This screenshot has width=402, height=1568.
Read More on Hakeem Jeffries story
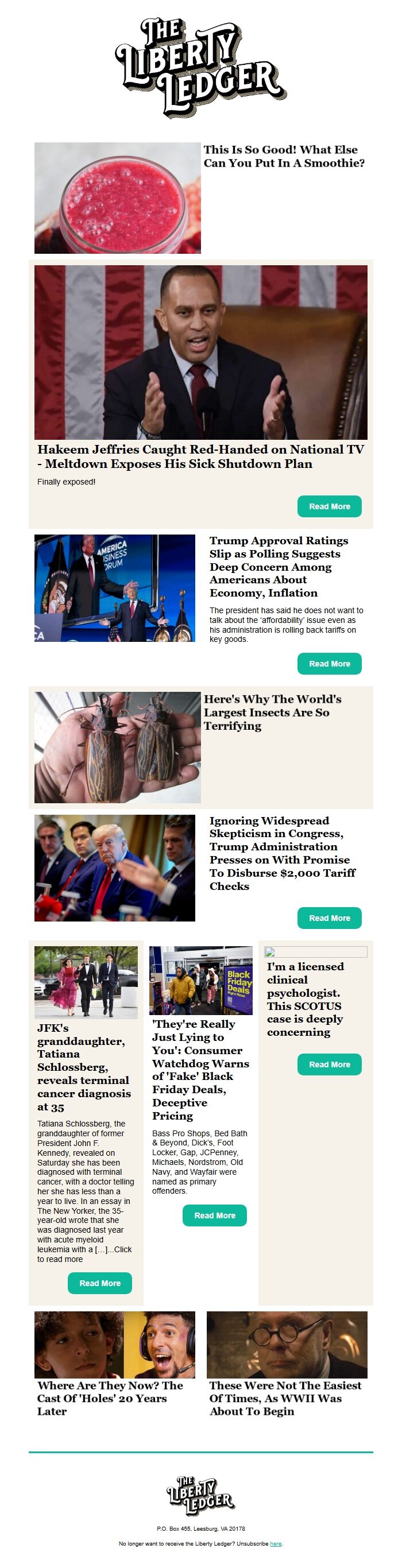pos(329,506)
